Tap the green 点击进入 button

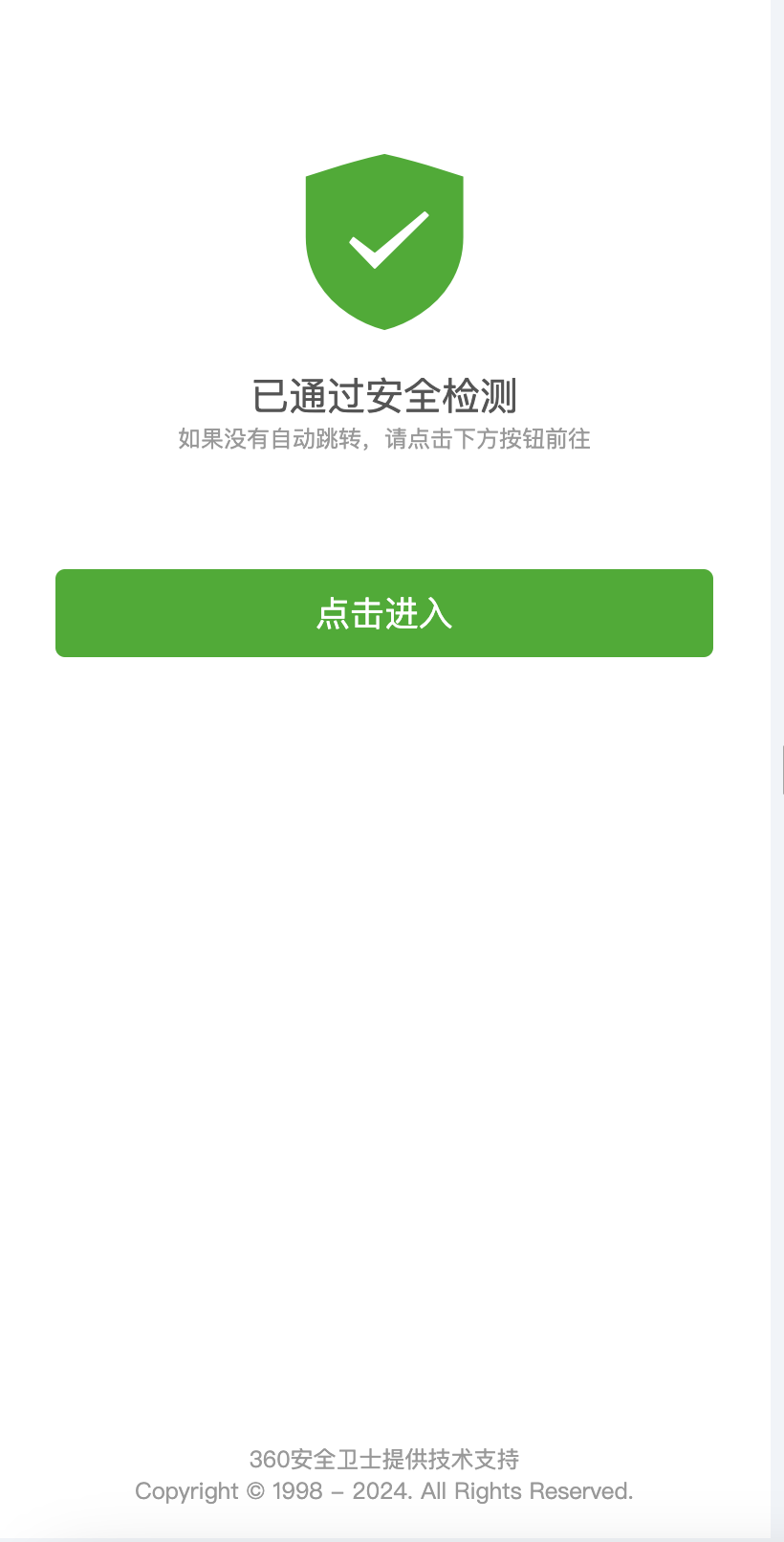click(383, 613)
